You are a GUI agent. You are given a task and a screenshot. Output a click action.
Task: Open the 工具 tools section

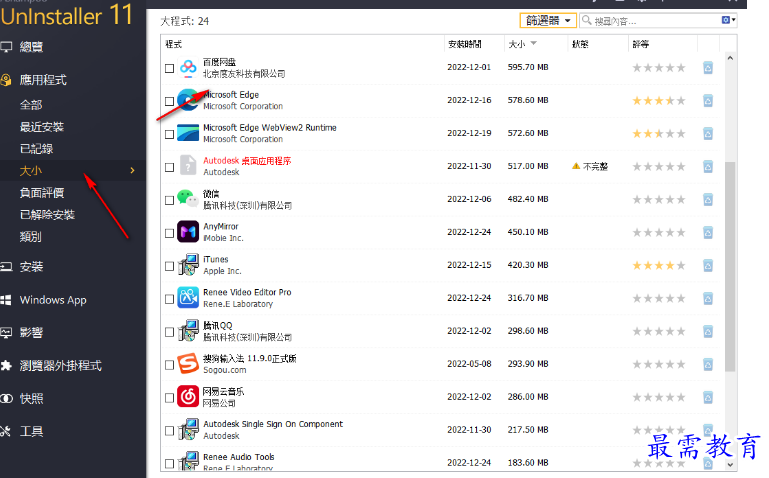pyautogui.click(x=31, y=431)
